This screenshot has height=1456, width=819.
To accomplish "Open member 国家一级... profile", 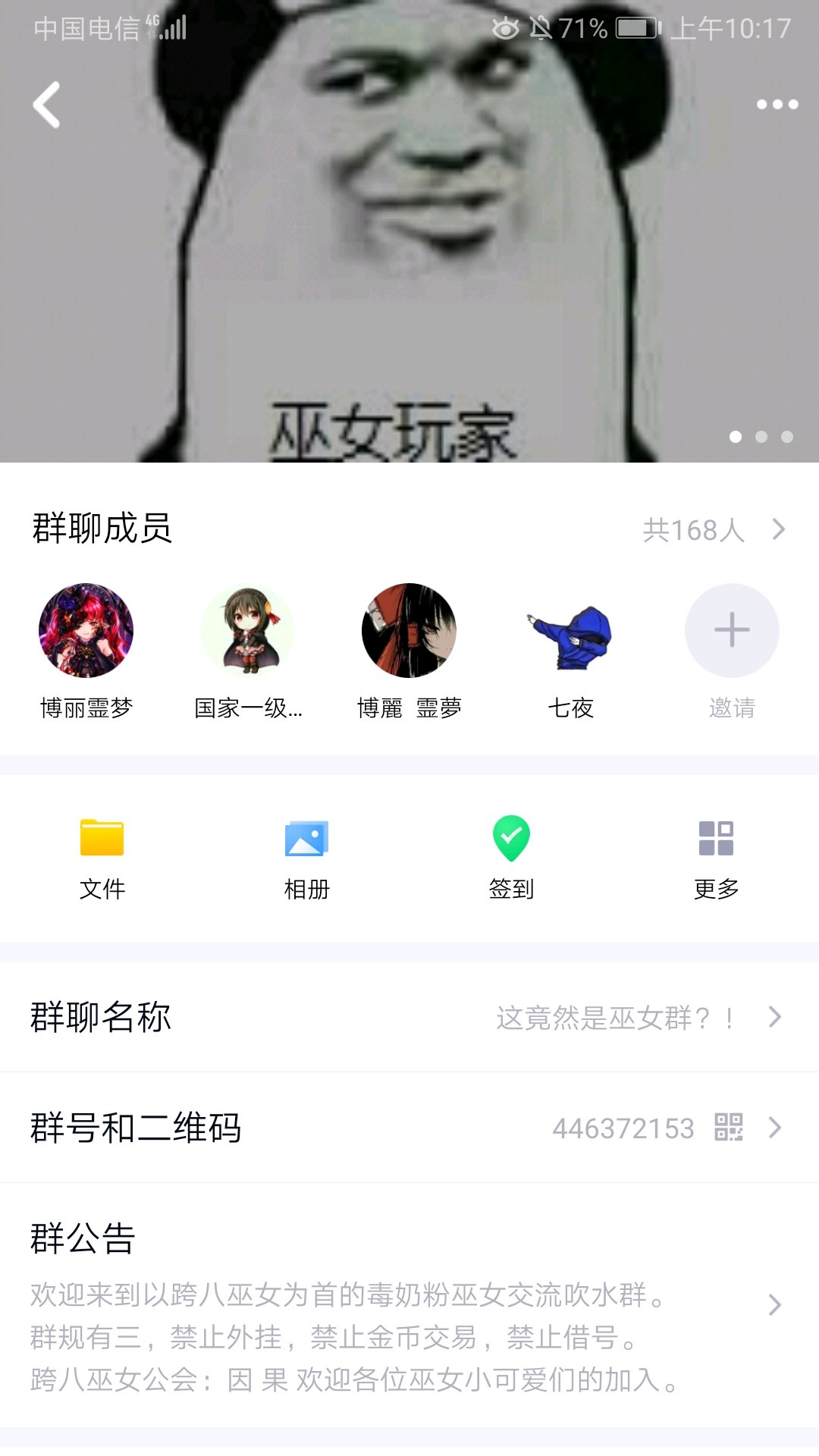I will coord(248,630).
